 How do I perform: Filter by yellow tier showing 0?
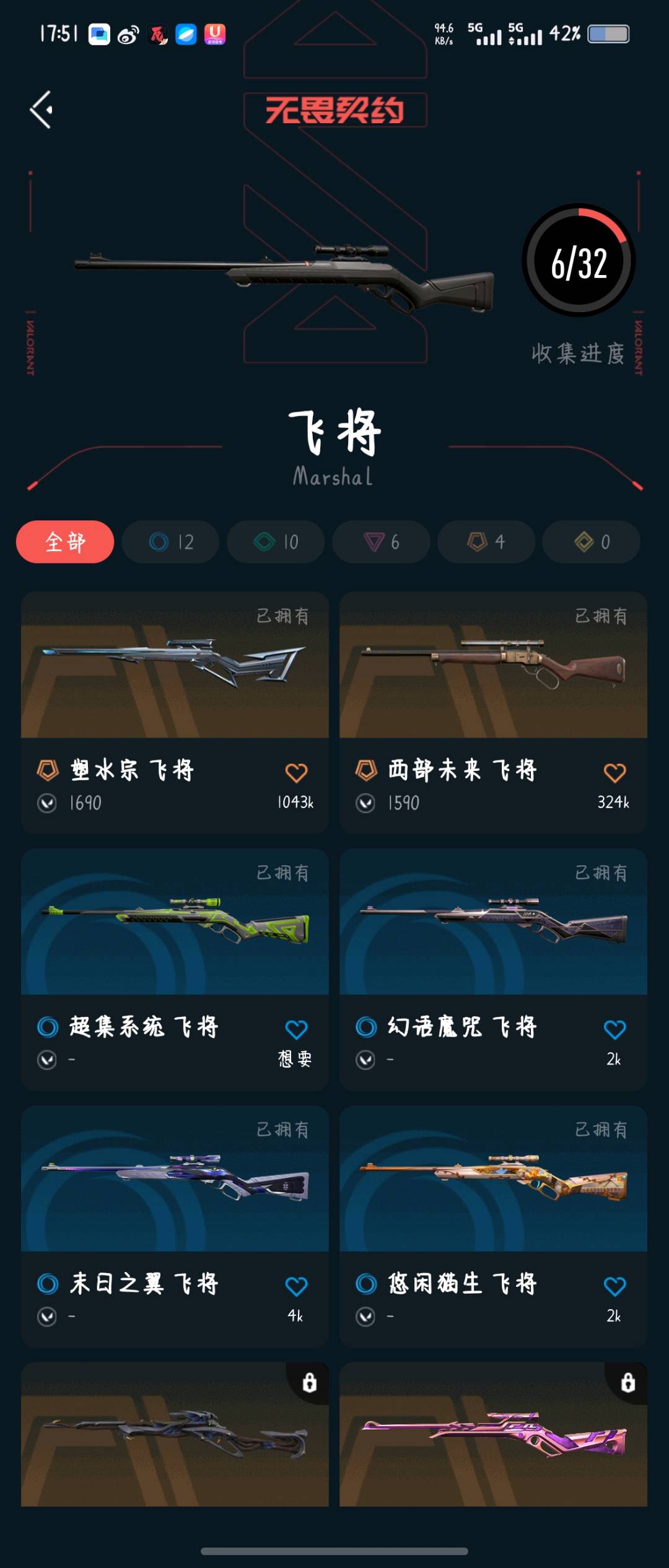tap(592, 542)
